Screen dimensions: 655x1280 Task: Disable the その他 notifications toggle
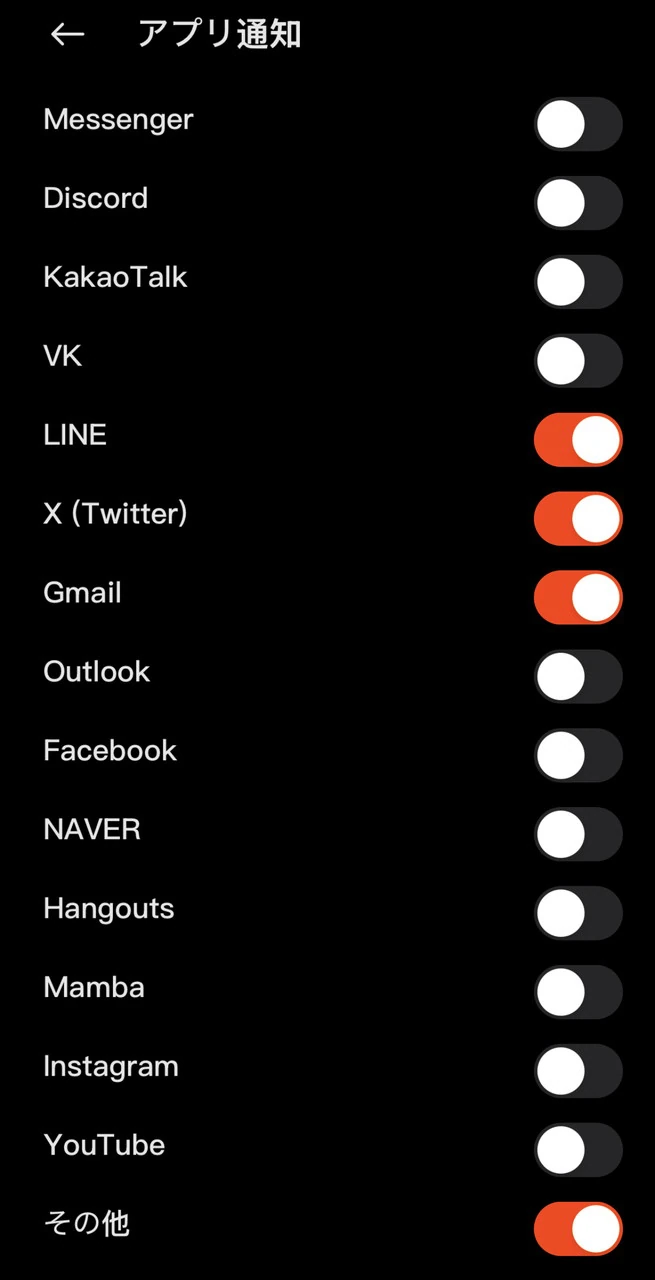(578, 1230)
